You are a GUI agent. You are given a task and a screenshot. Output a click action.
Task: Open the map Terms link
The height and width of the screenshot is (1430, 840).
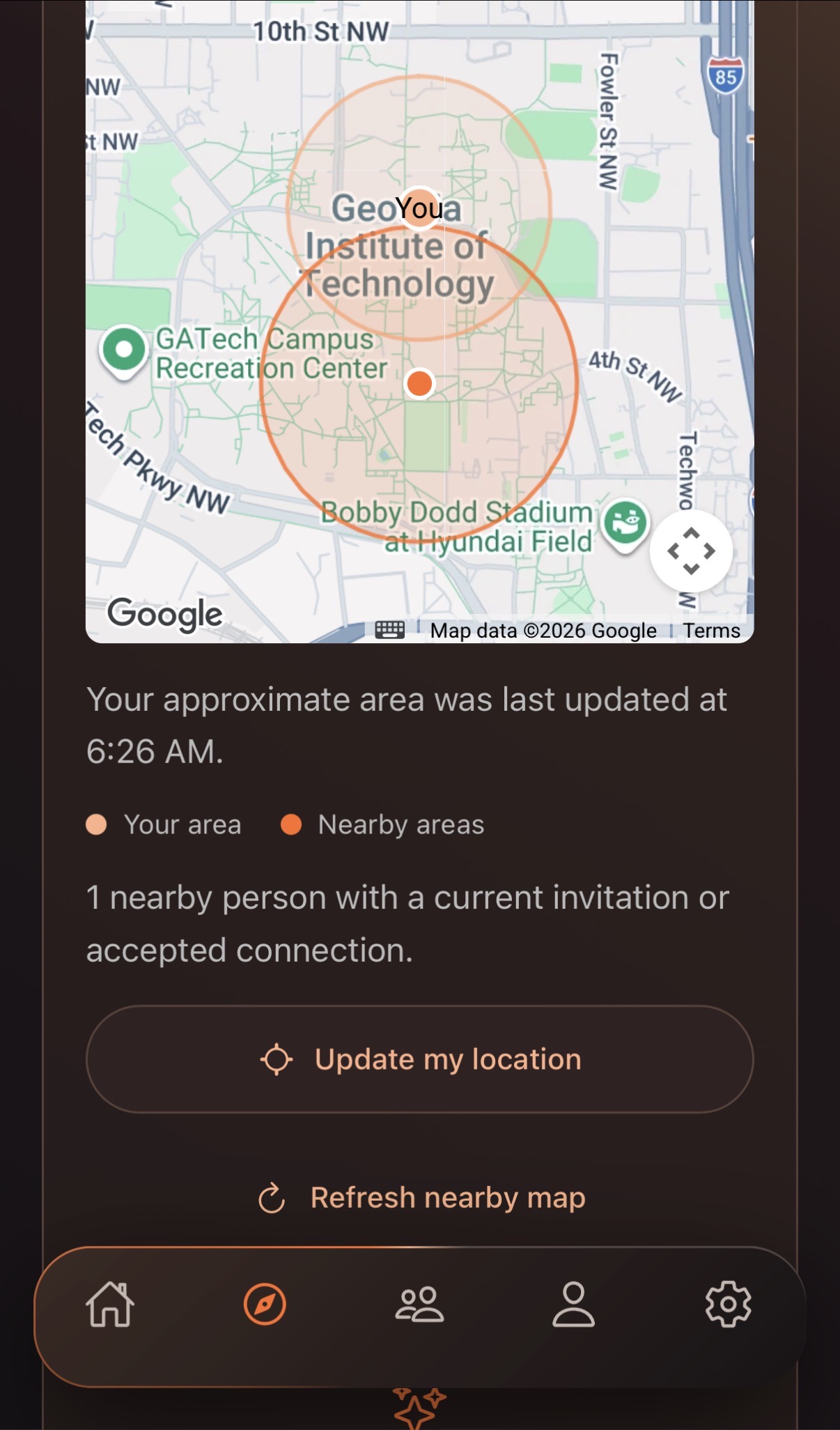712,631
